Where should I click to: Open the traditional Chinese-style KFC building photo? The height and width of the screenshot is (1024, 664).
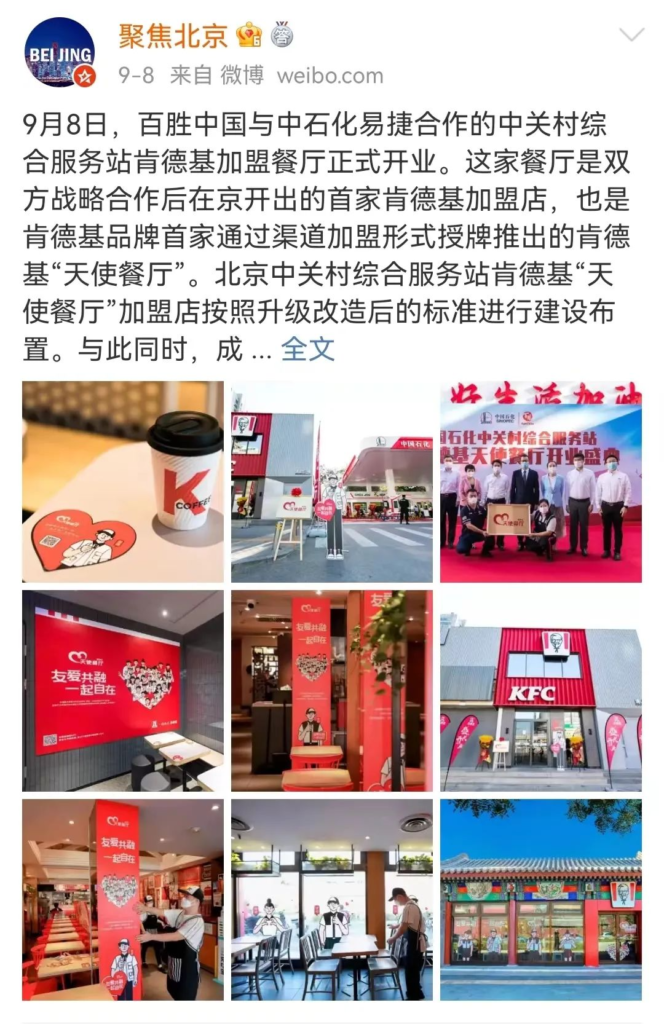coord(541,899)
